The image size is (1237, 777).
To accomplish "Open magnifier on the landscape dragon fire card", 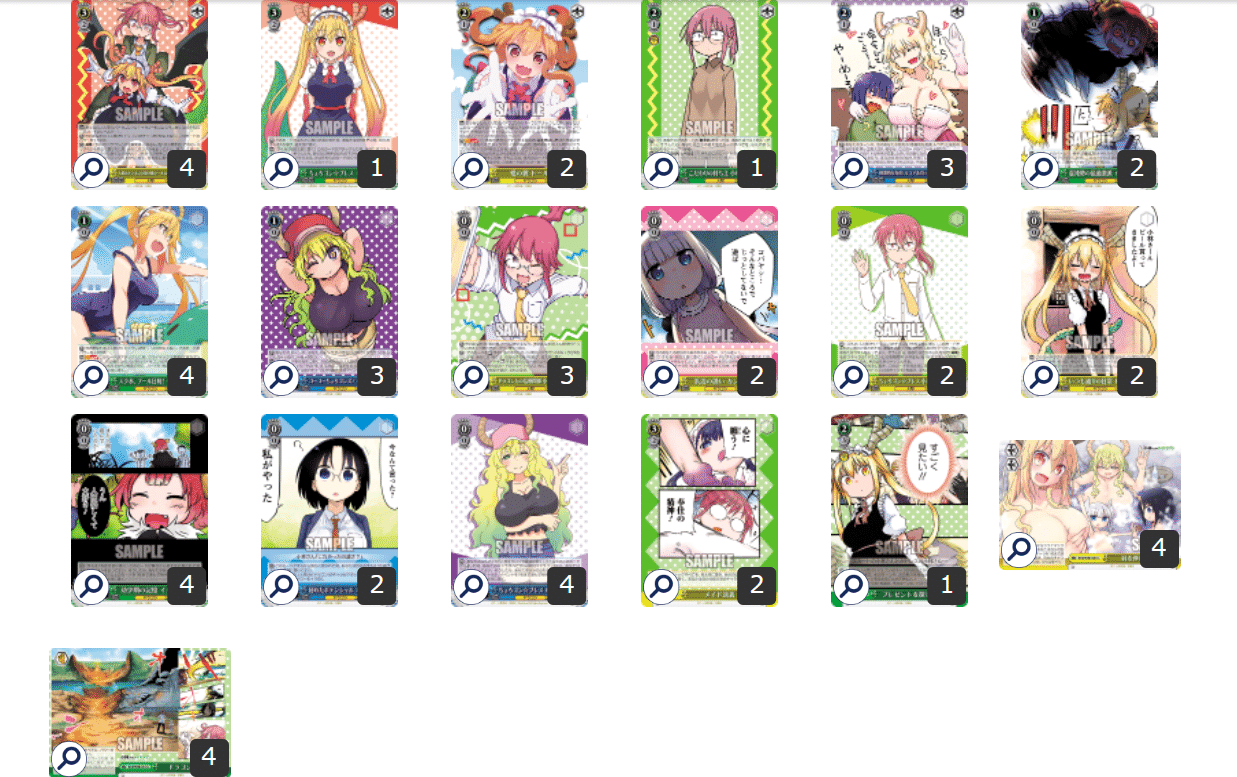I will [x=69, y=759].
